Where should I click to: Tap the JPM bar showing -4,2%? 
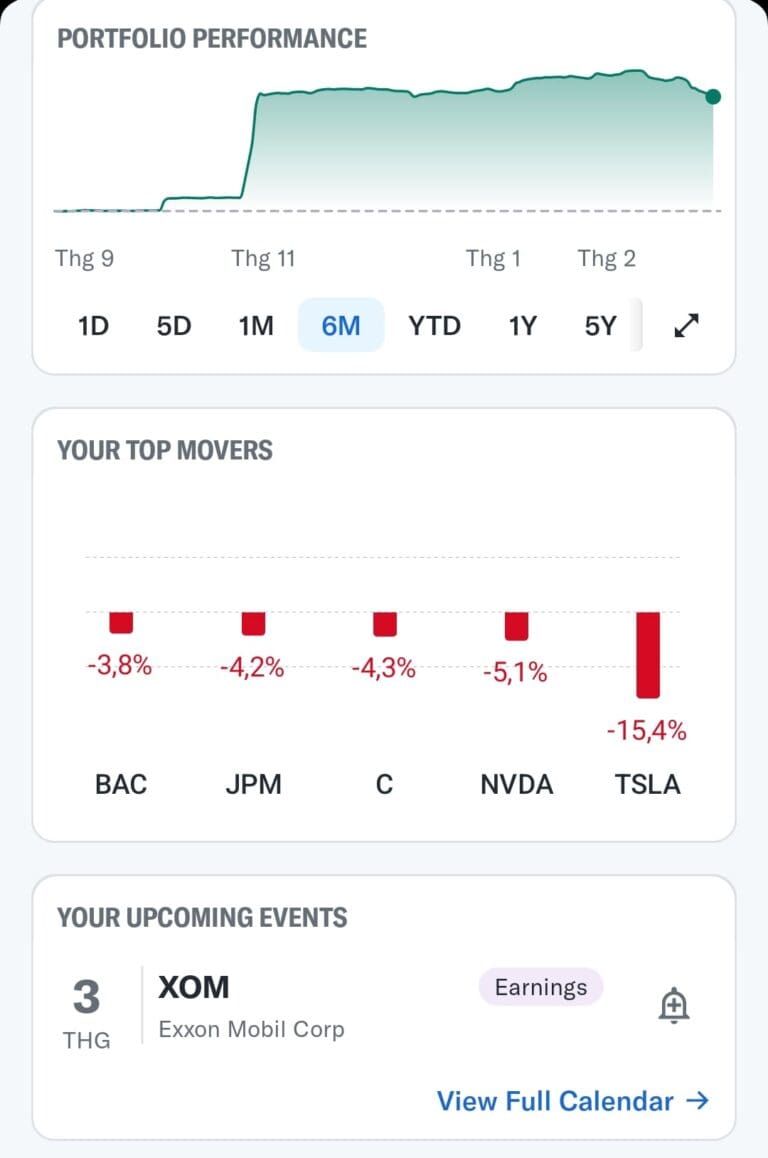[x=253, y=622]
